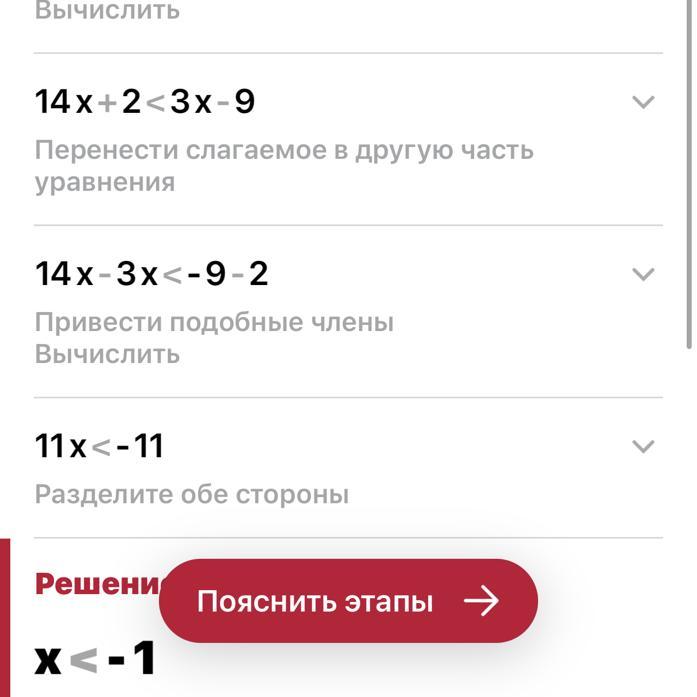
Task: Expand the step 14x-3x<-9-2
Action: [x=643, y=274]
